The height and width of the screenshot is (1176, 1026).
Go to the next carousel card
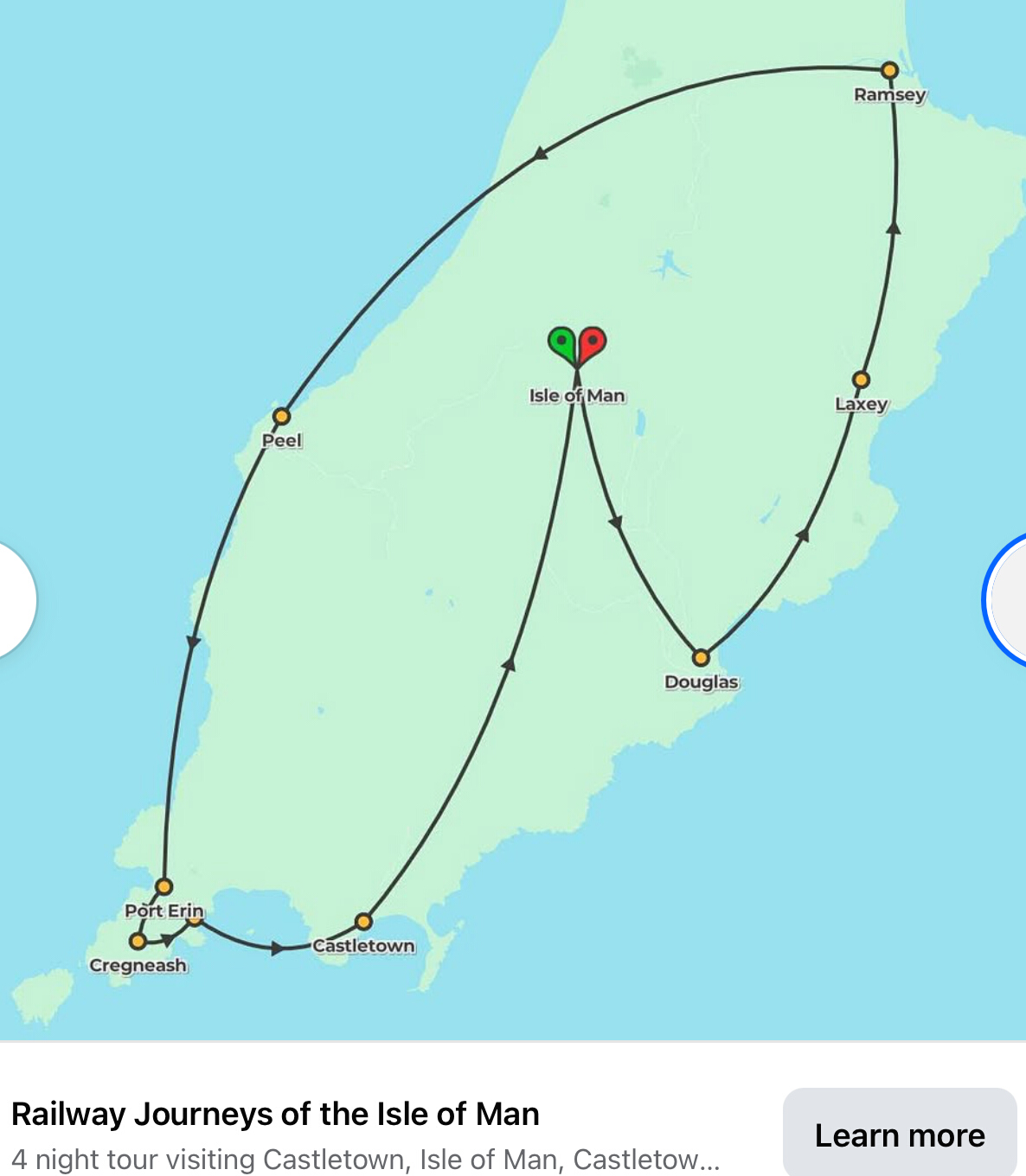[1009, 599]
